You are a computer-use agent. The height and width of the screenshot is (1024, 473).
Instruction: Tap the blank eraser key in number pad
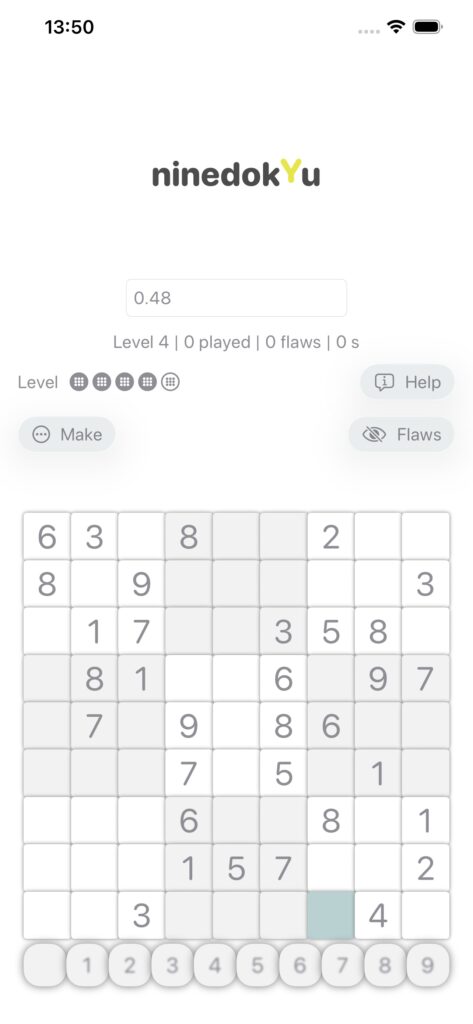(x=45, y=965)
